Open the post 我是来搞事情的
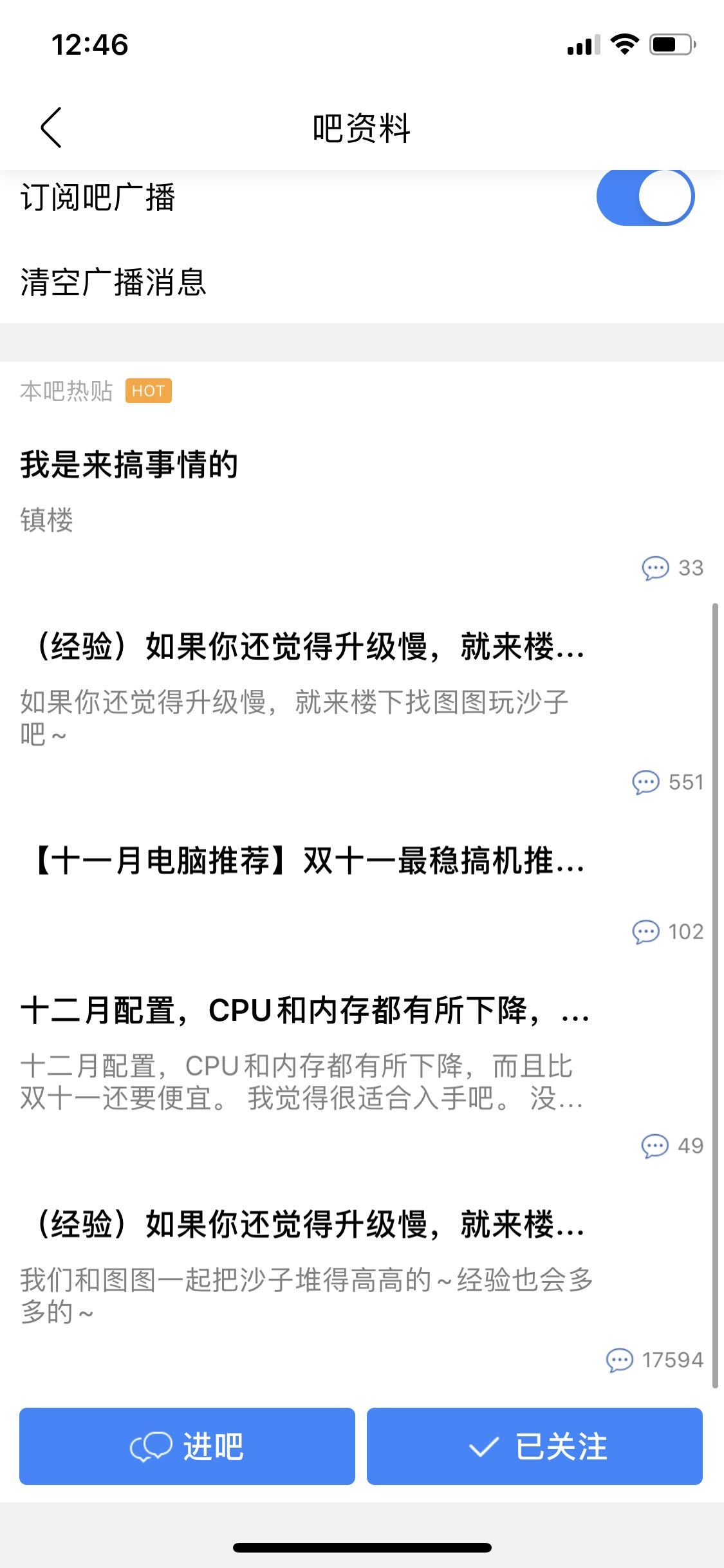 (129, 465)
